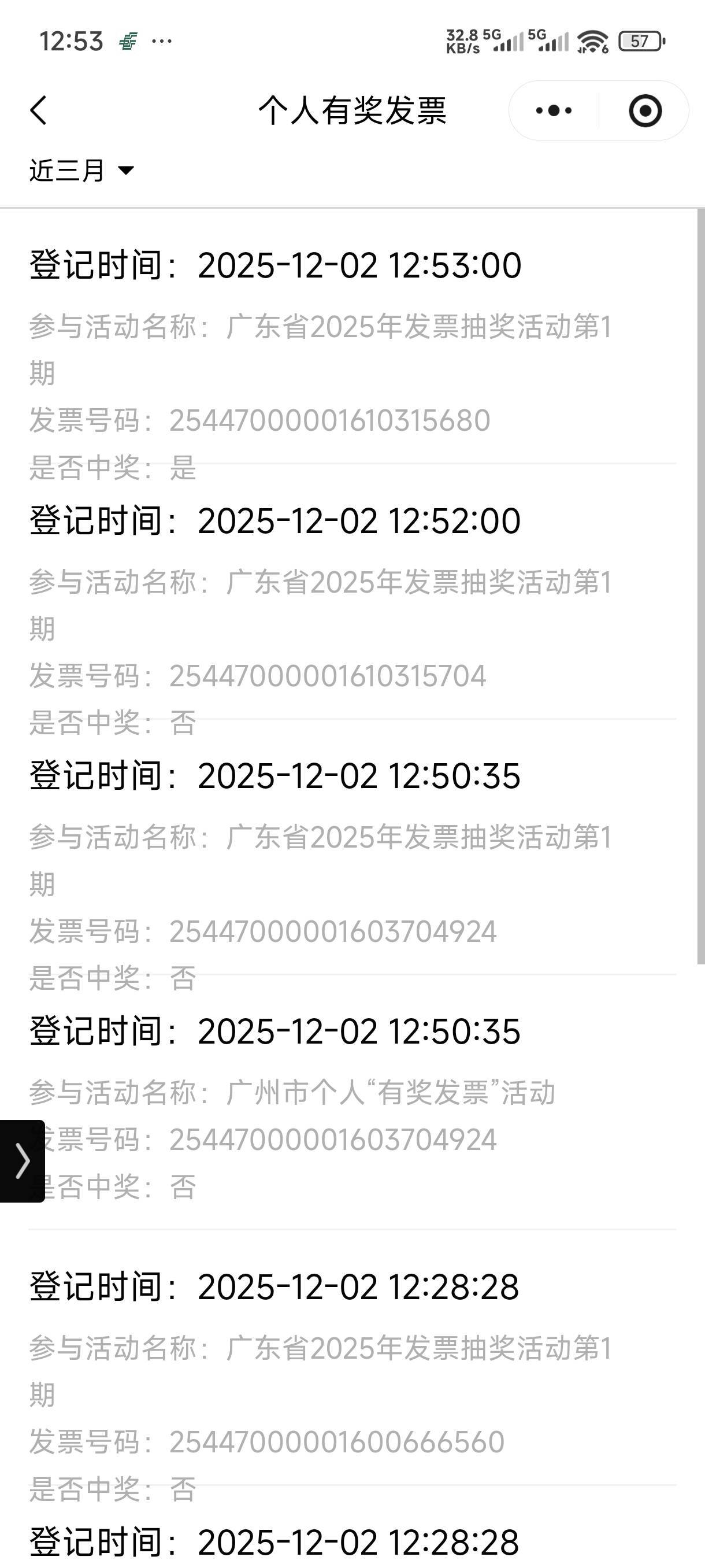Close the mini program with the circle button
The image size is (705, 1568).
pos(645,111)
